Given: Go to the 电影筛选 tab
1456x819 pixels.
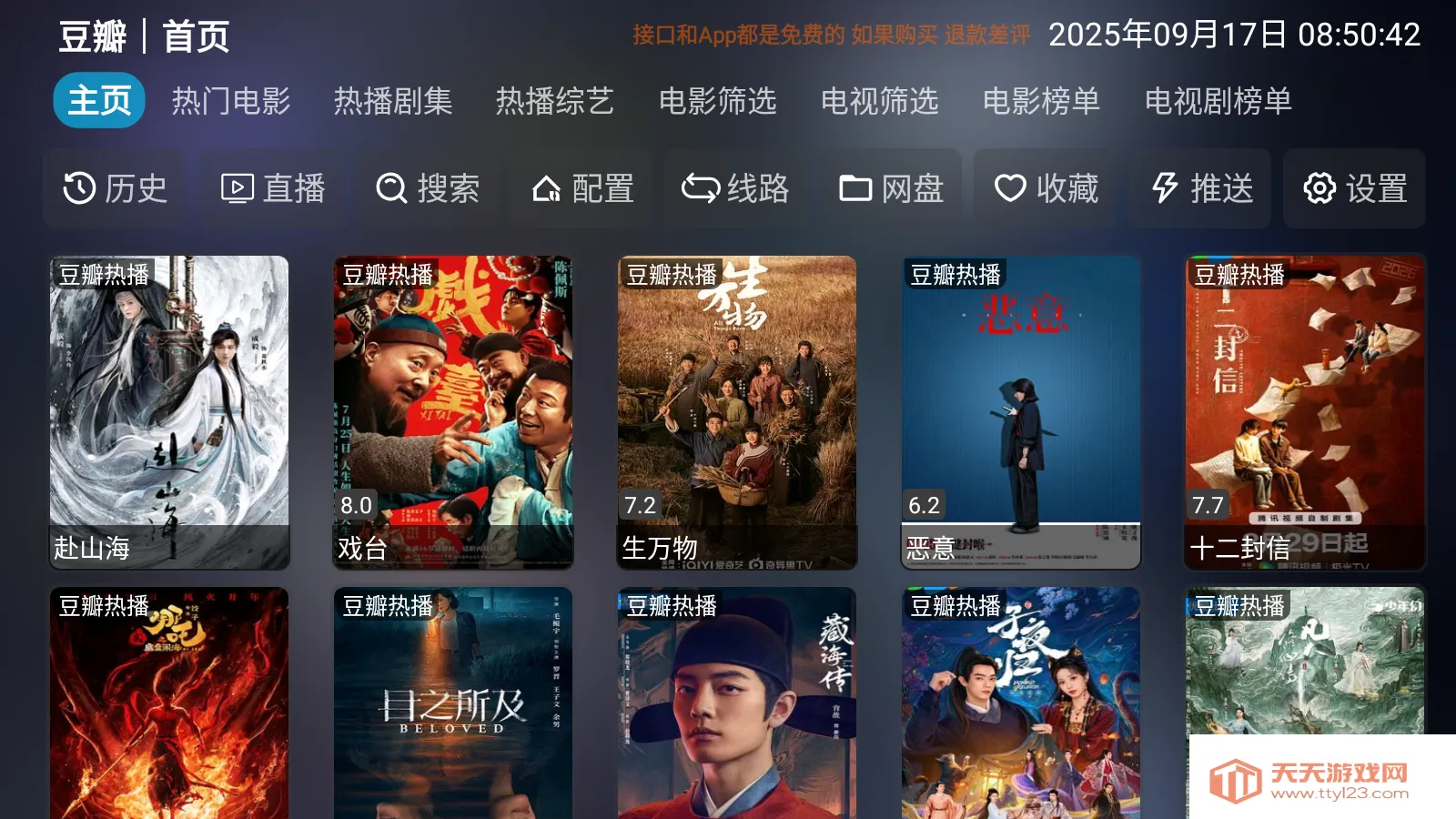Looking at the screenshot, I should (x=717, y=100).
